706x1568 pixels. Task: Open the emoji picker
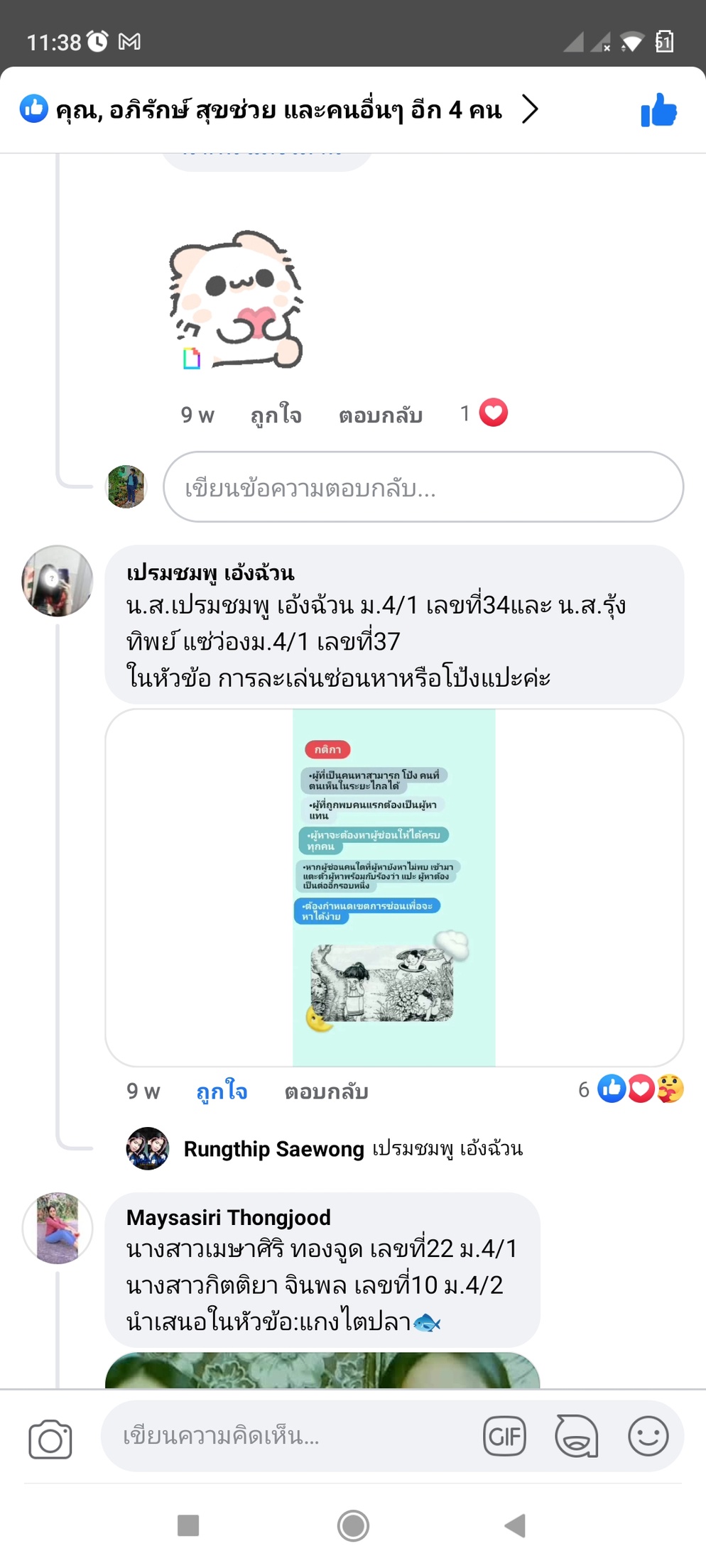tap(648, 1437)
